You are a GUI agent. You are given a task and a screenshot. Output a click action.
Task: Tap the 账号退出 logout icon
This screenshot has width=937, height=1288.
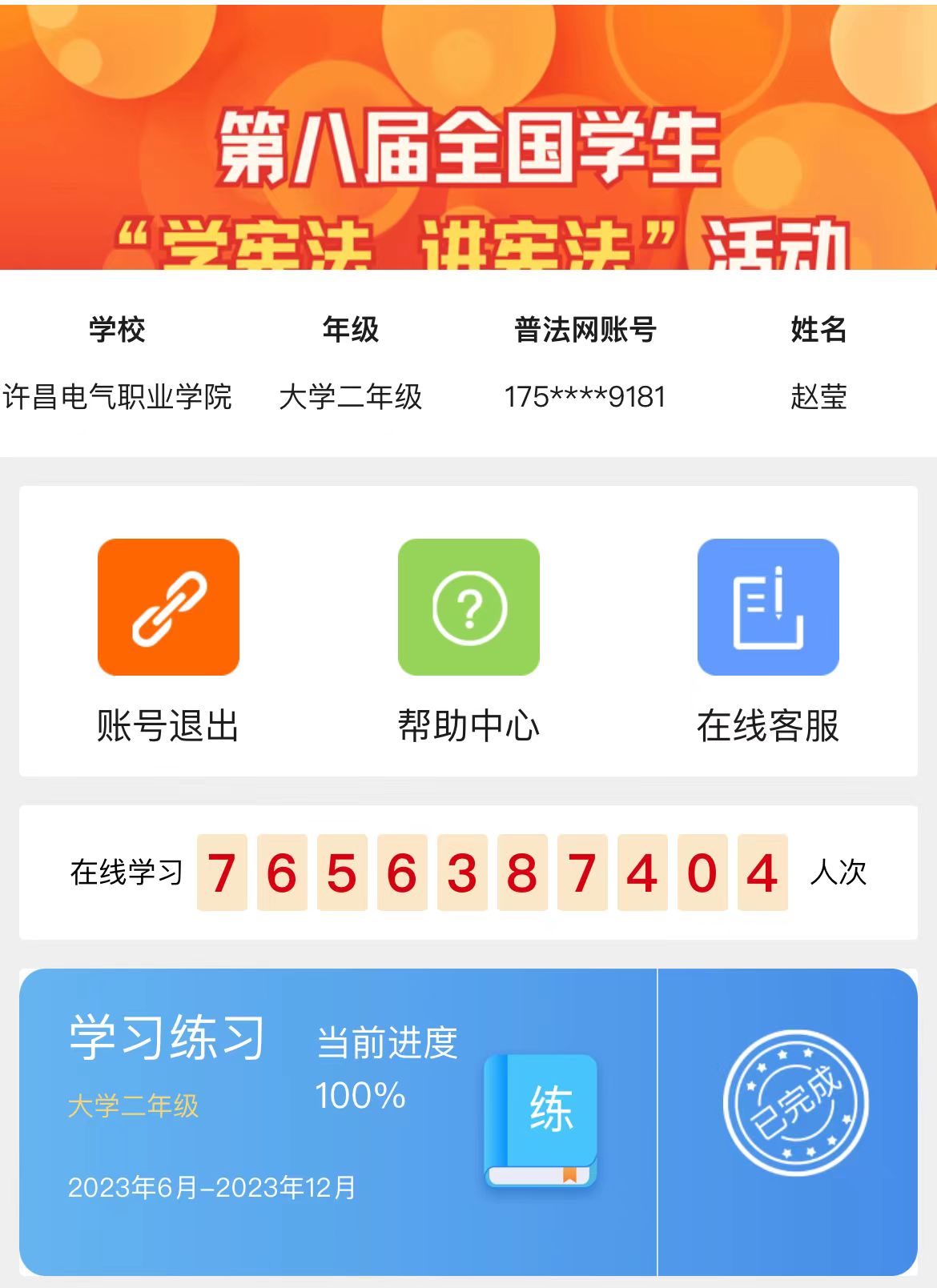168,607
